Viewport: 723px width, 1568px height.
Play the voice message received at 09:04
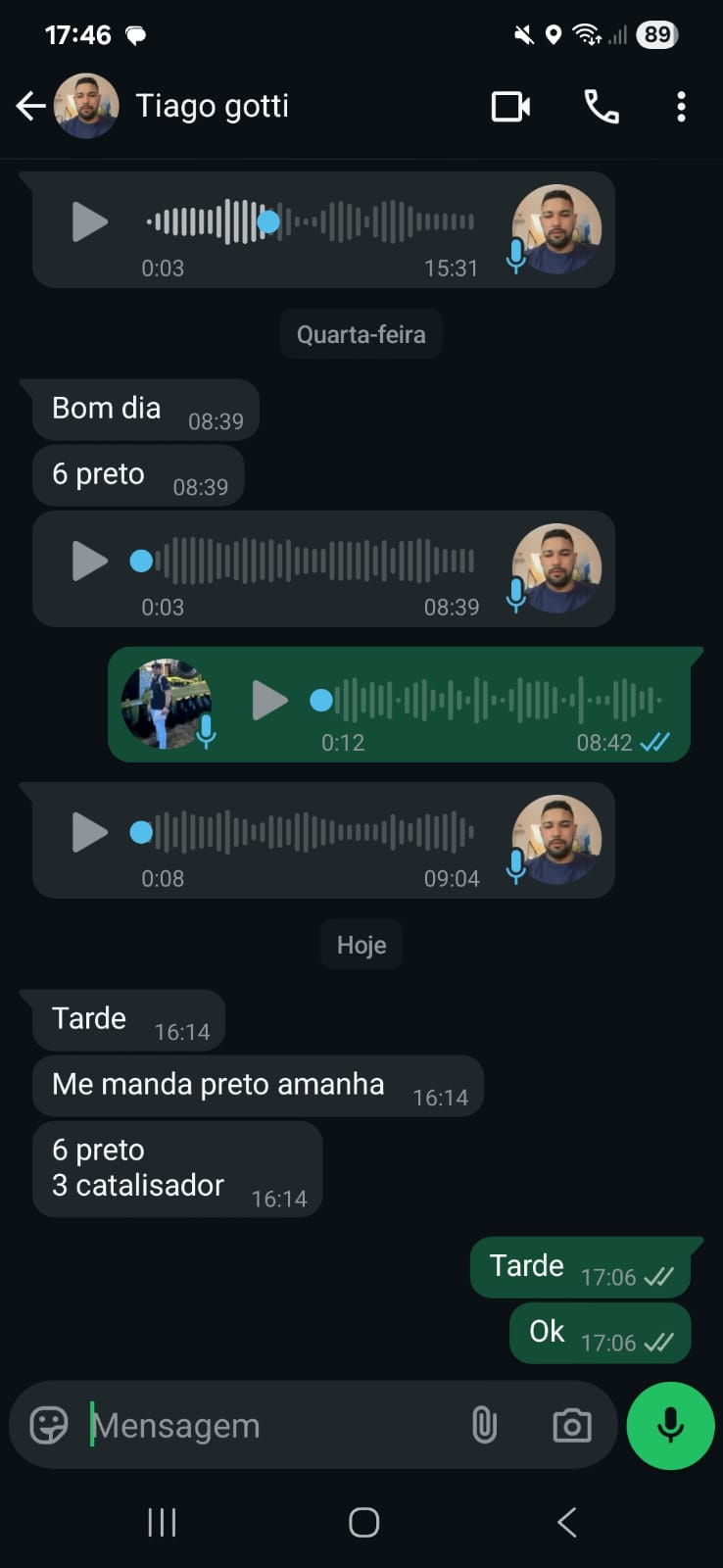89,832
